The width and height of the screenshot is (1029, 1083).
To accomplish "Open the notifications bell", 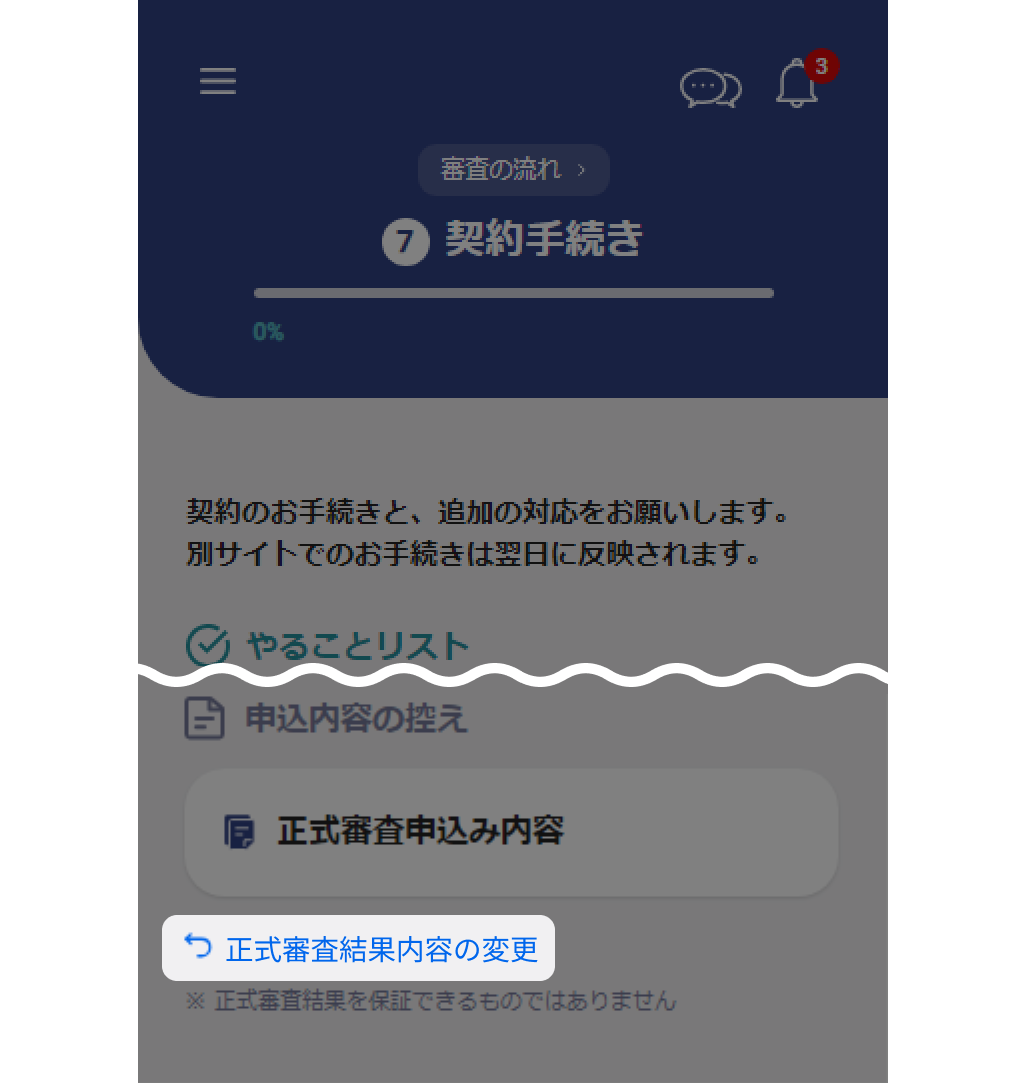I will pos(797,84).
